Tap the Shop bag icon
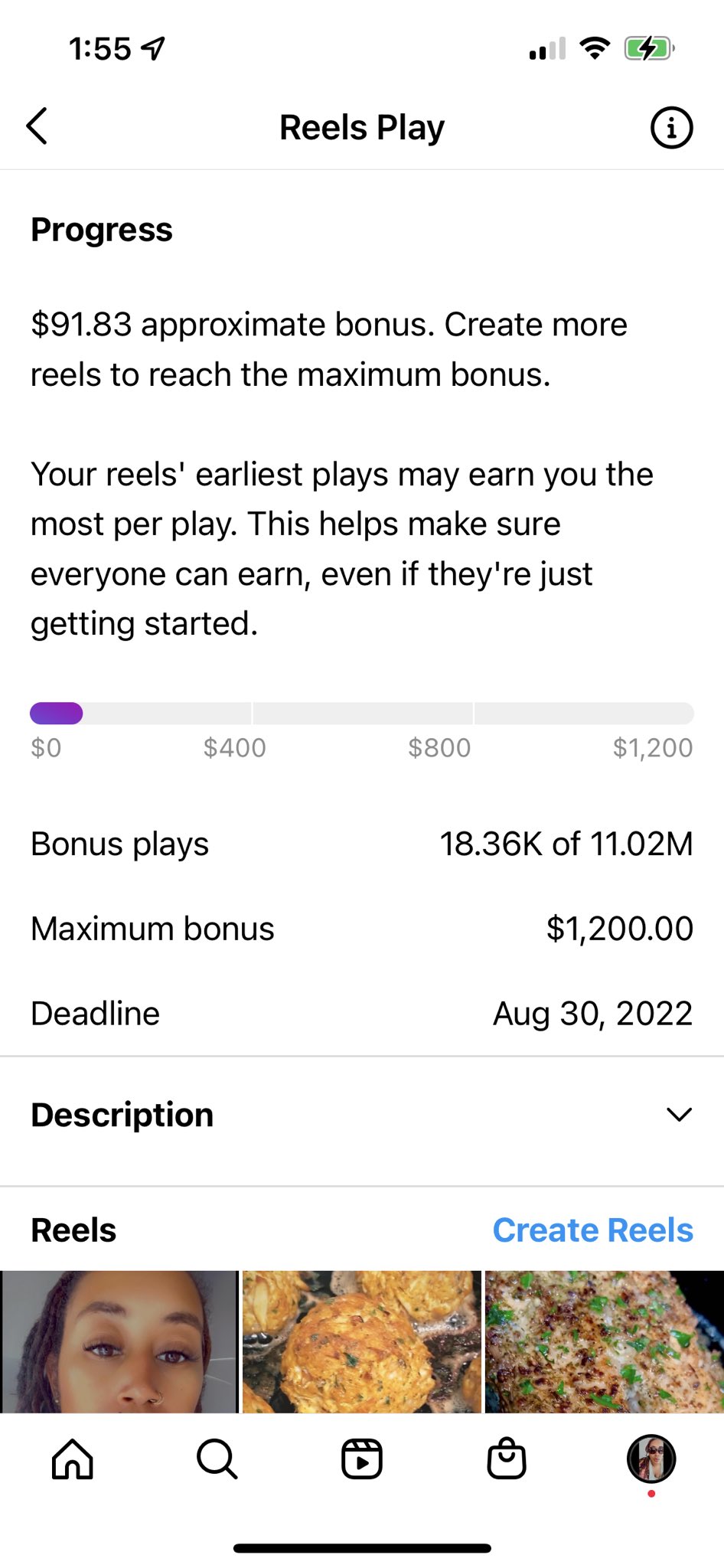 [506, 1459]
